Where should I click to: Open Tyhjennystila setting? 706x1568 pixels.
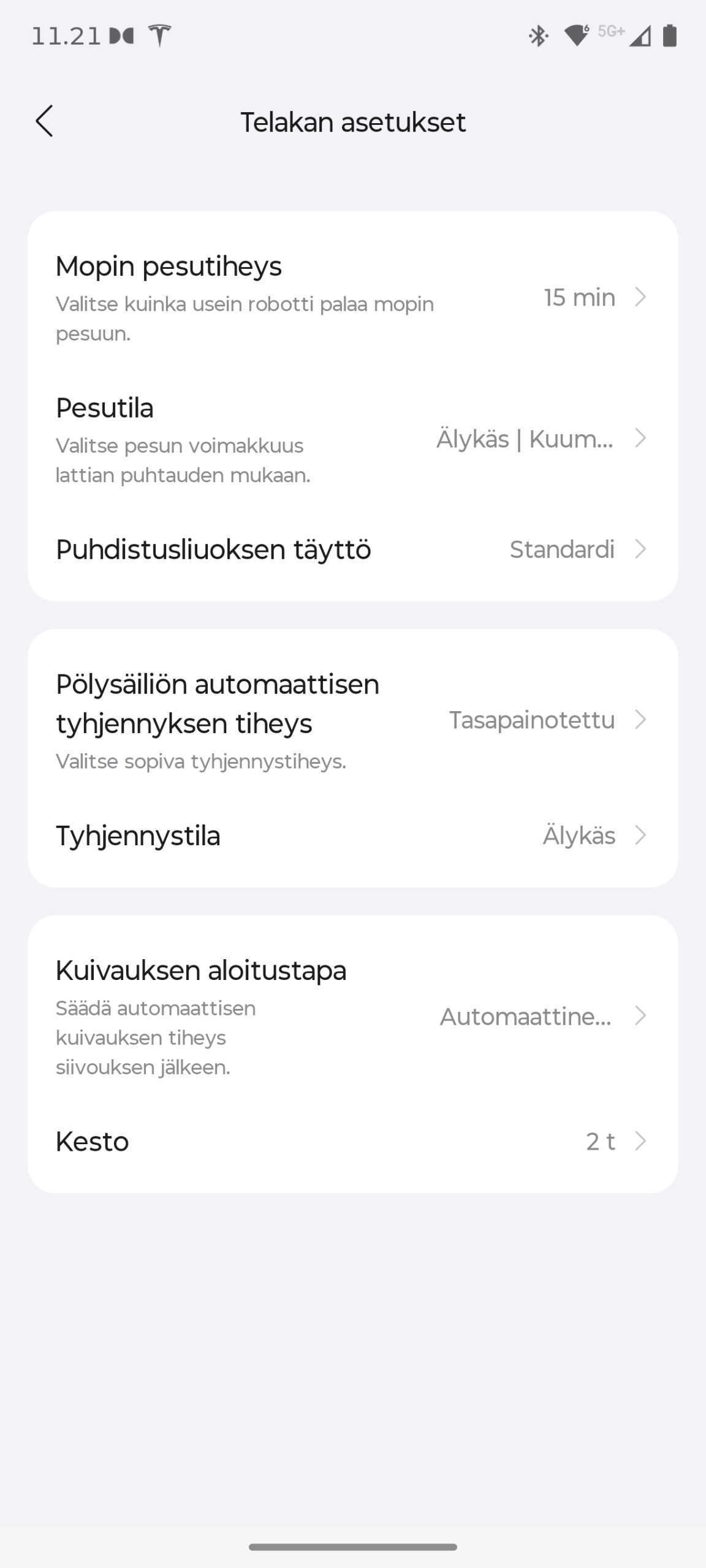pyautogui.click(x=352, y=835)
